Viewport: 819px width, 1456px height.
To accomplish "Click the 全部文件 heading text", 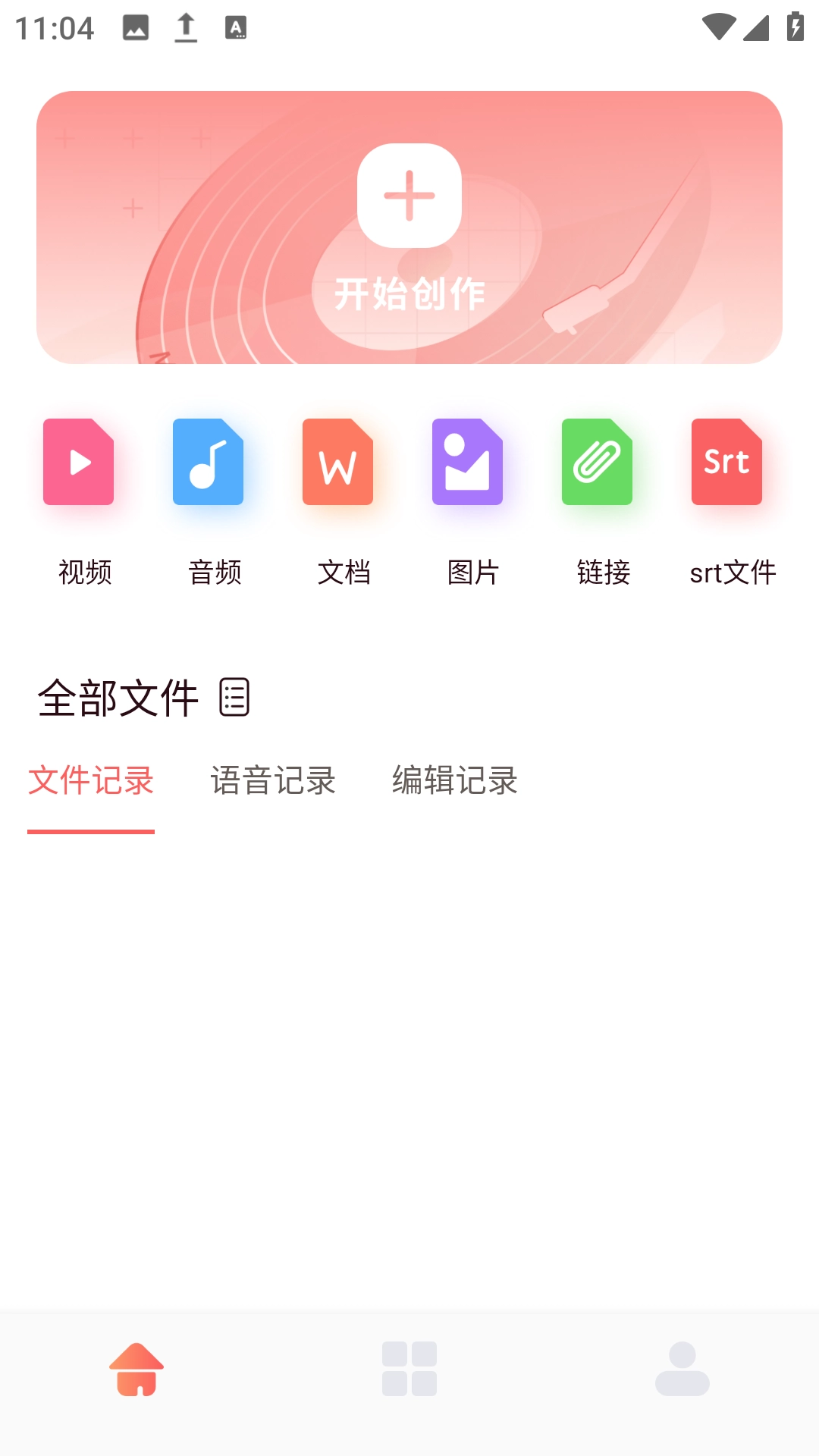I will pyautogui.click(x=118, y=696).
